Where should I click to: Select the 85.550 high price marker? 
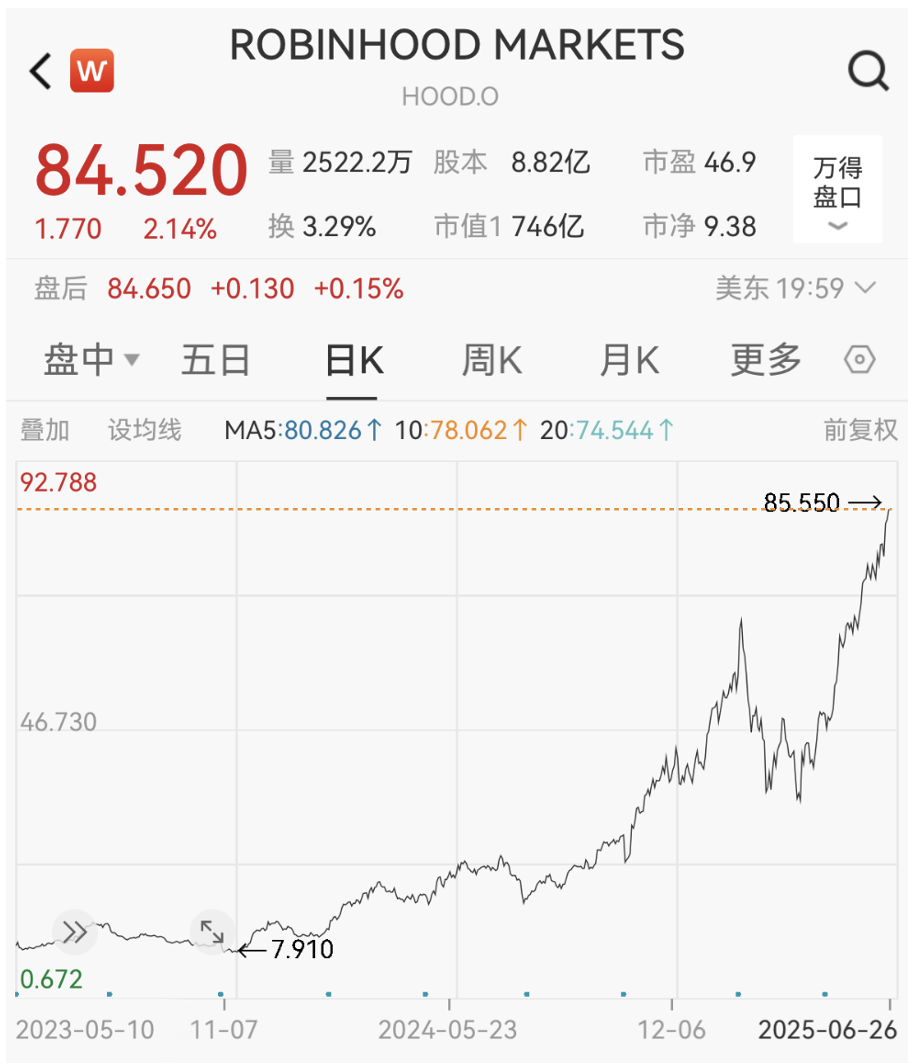(802, 503)
